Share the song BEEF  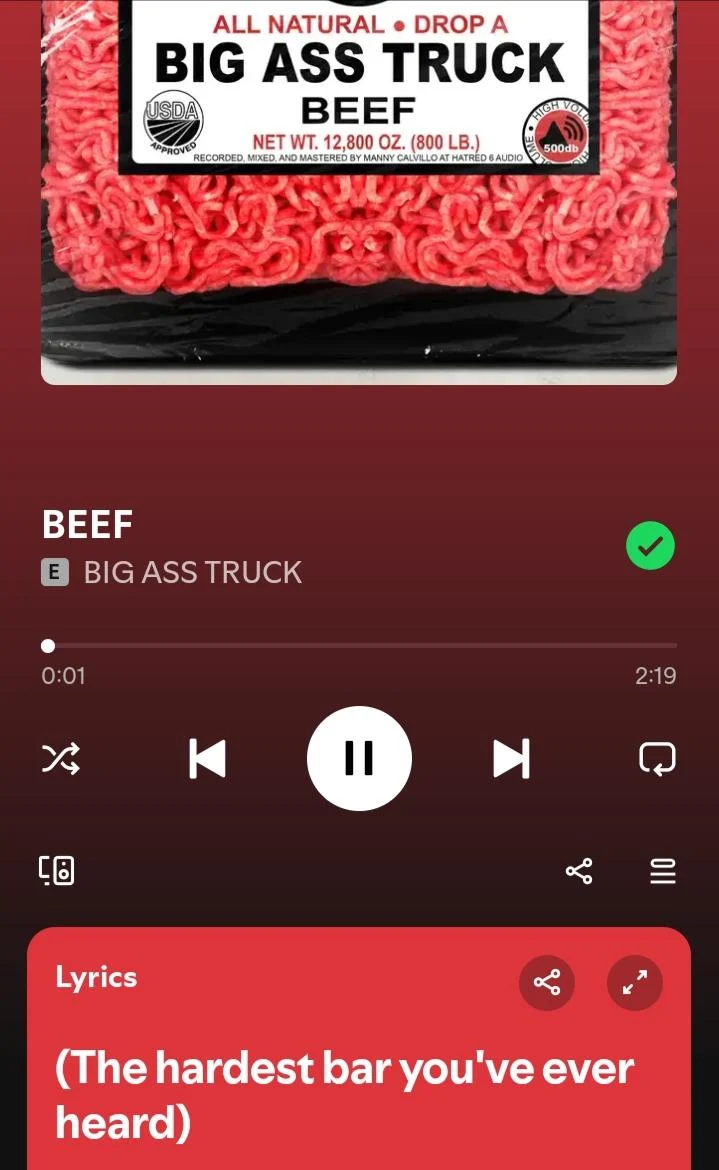[579, 871]
